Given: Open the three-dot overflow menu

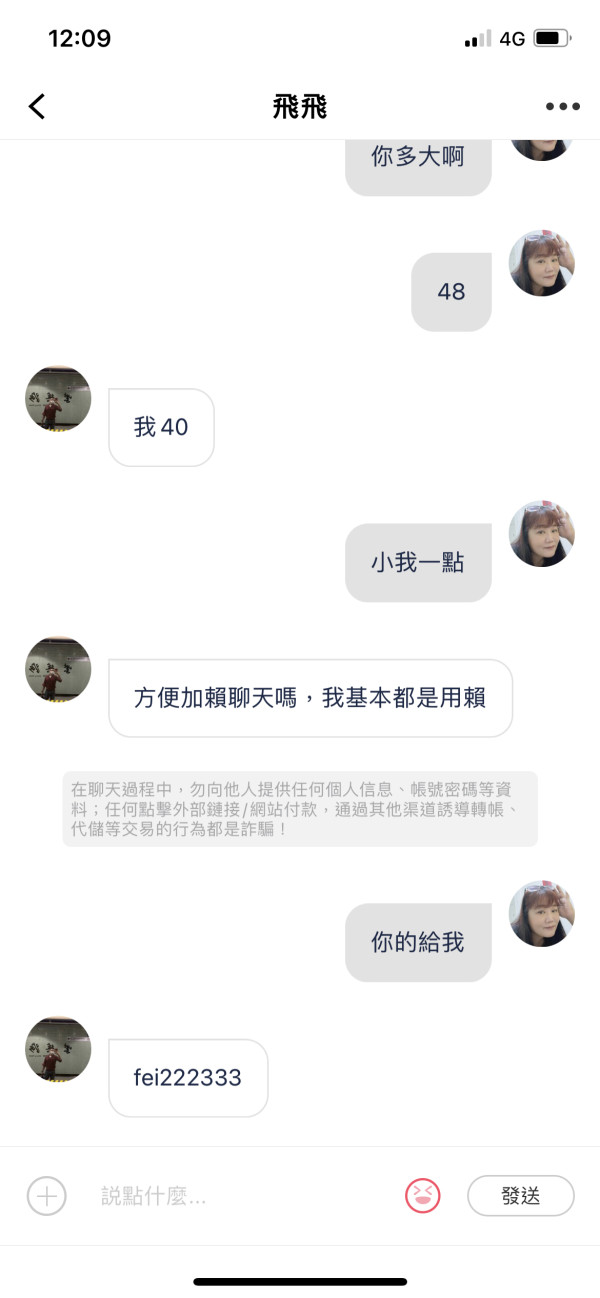Looking at the screenshot, I should click(x=563, y=107).
